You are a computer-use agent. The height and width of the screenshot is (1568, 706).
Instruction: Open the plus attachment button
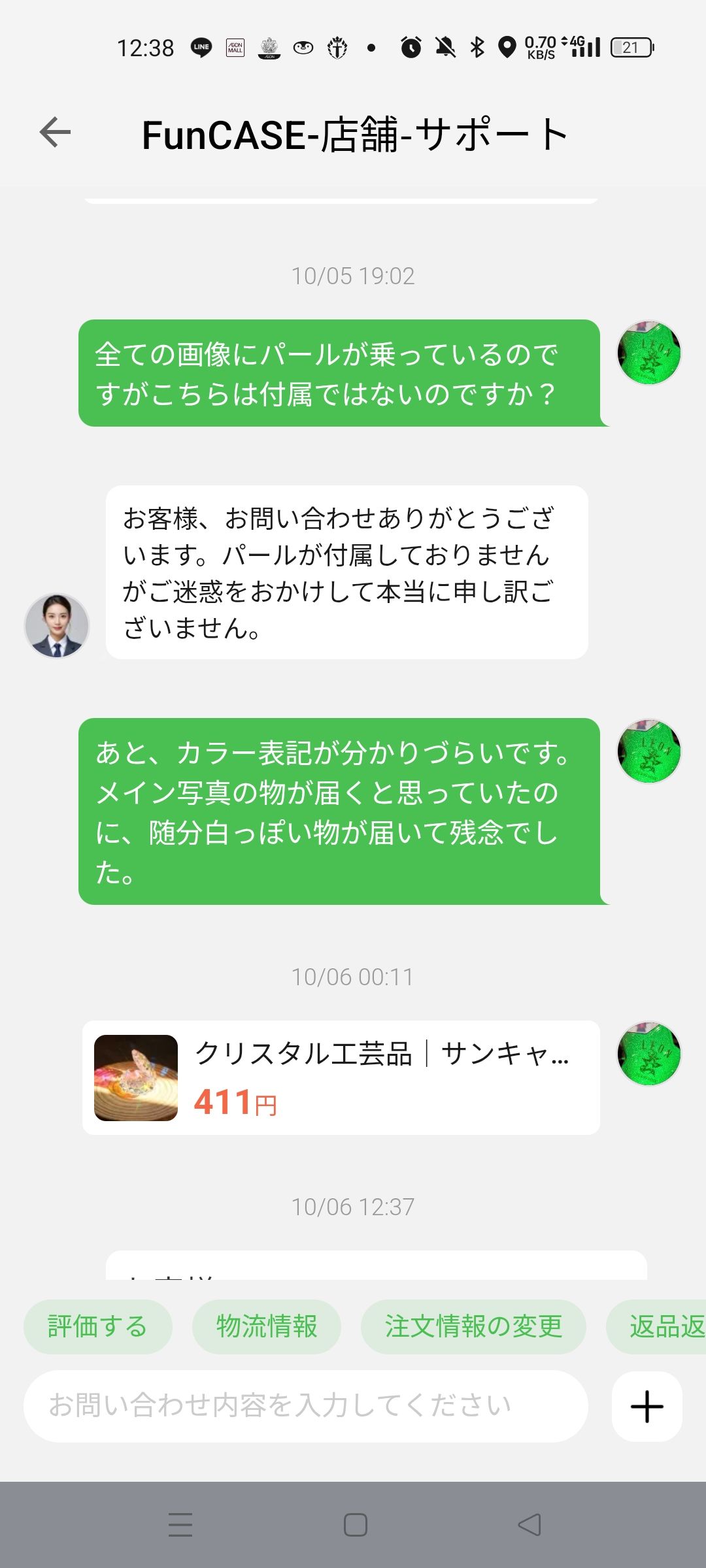click(x=647, y=1406)
